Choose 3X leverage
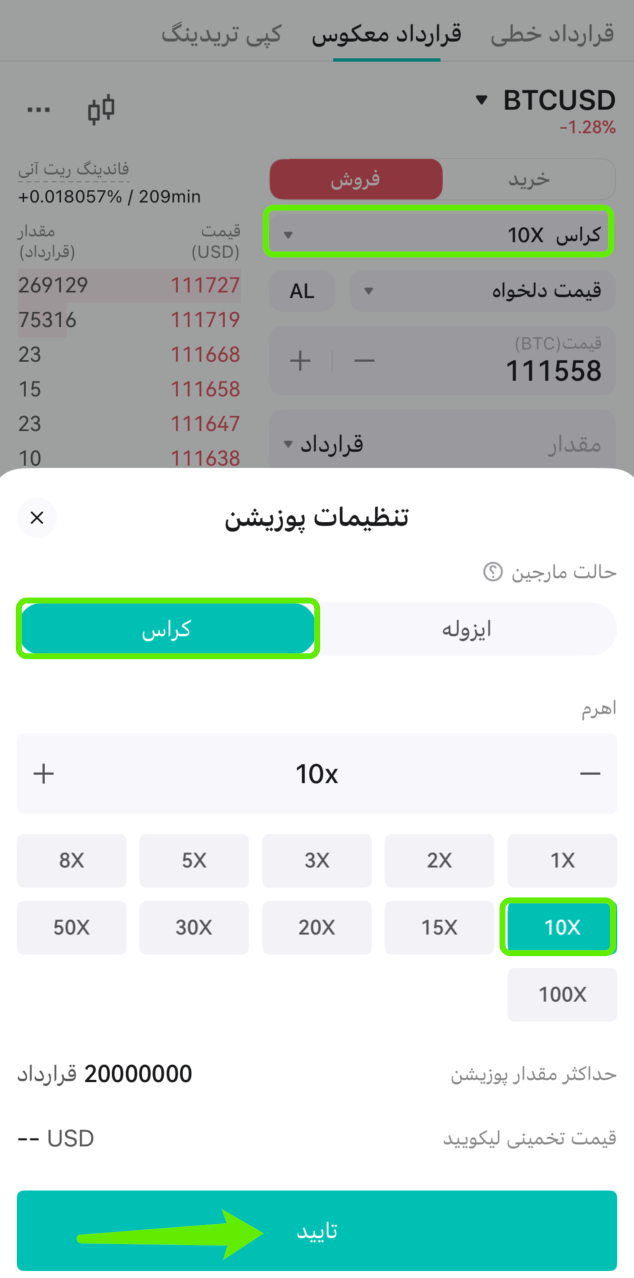Image resolution: width=634 pixels, height=1278 pixels. pyautogui.click(x=317, y=861)
